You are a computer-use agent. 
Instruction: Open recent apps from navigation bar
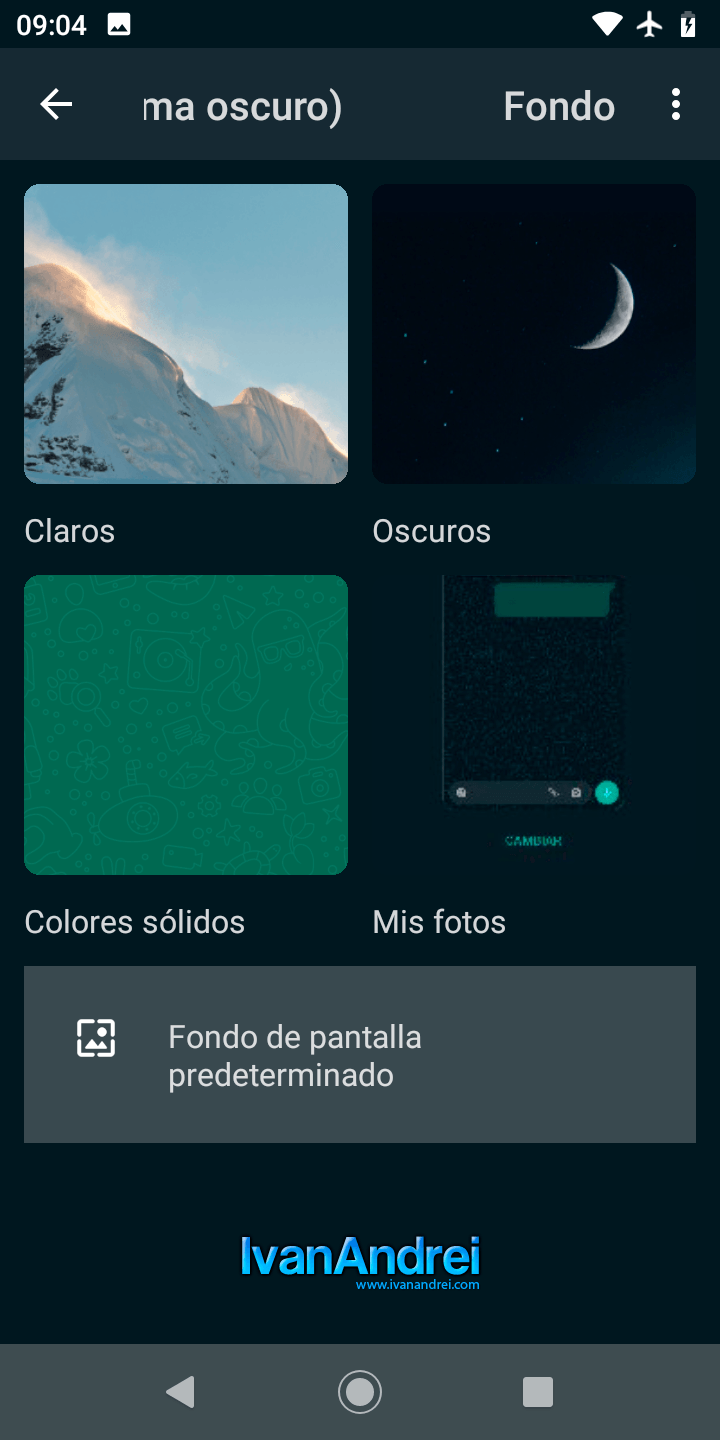(x=538, y=1391)
